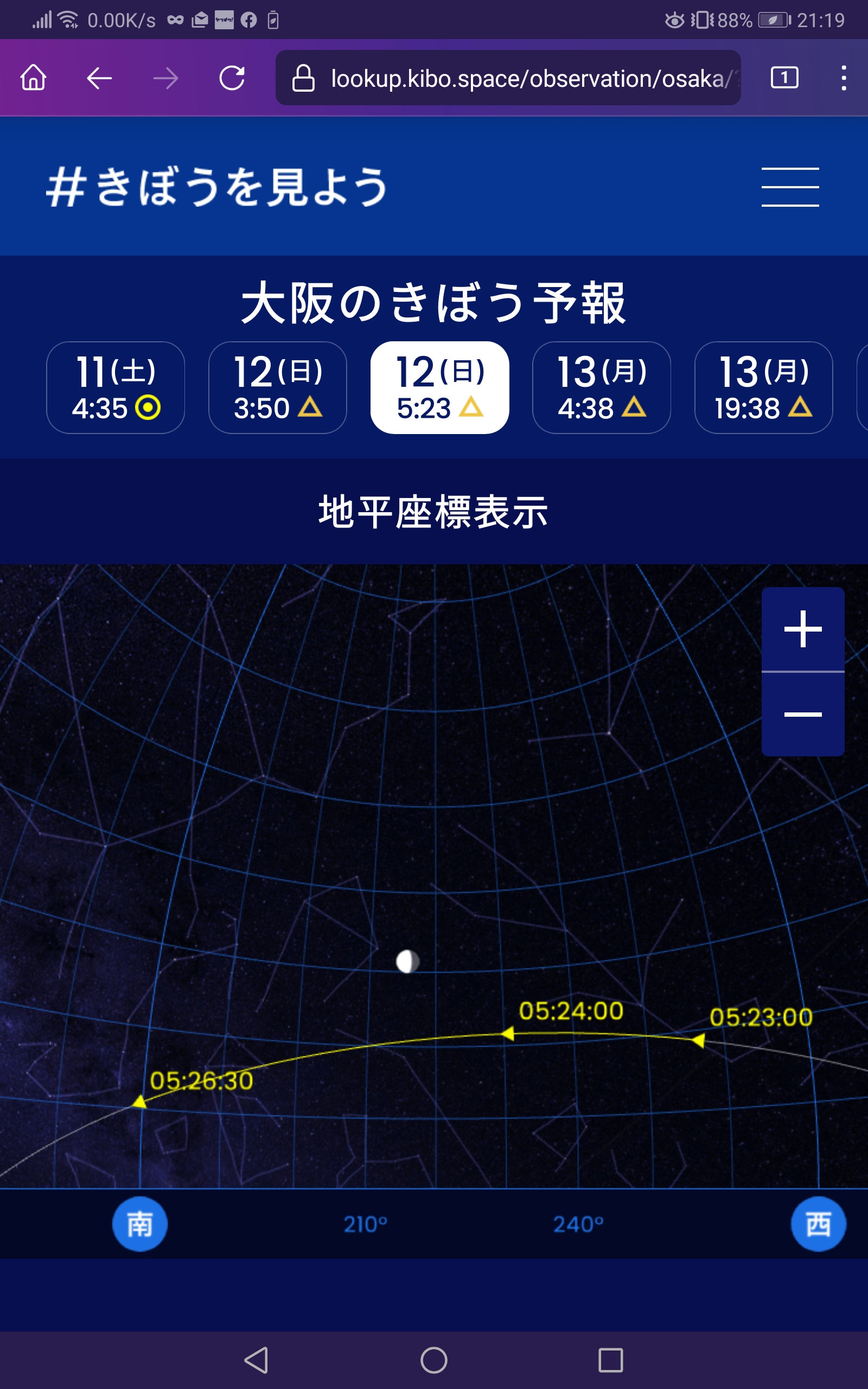This screenshot has width=868, height=1389.
Task: Go to the browser home page
Action: [33, 78]
